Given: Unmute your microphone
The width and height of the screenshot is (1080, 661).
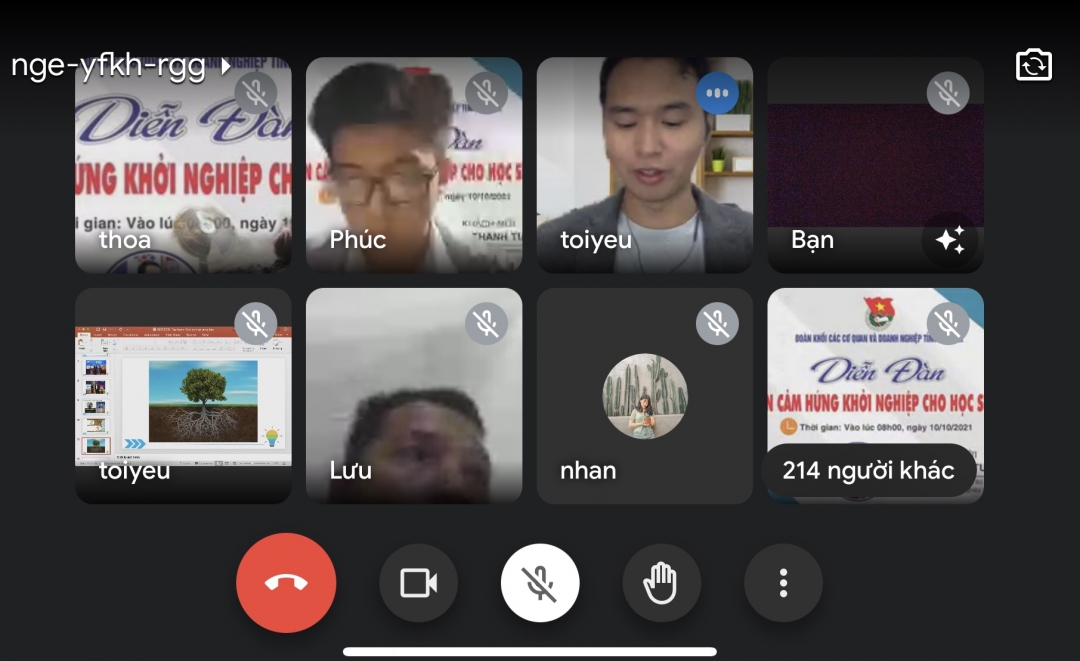Looking at the screenshot, I should (x=540, y=583).
